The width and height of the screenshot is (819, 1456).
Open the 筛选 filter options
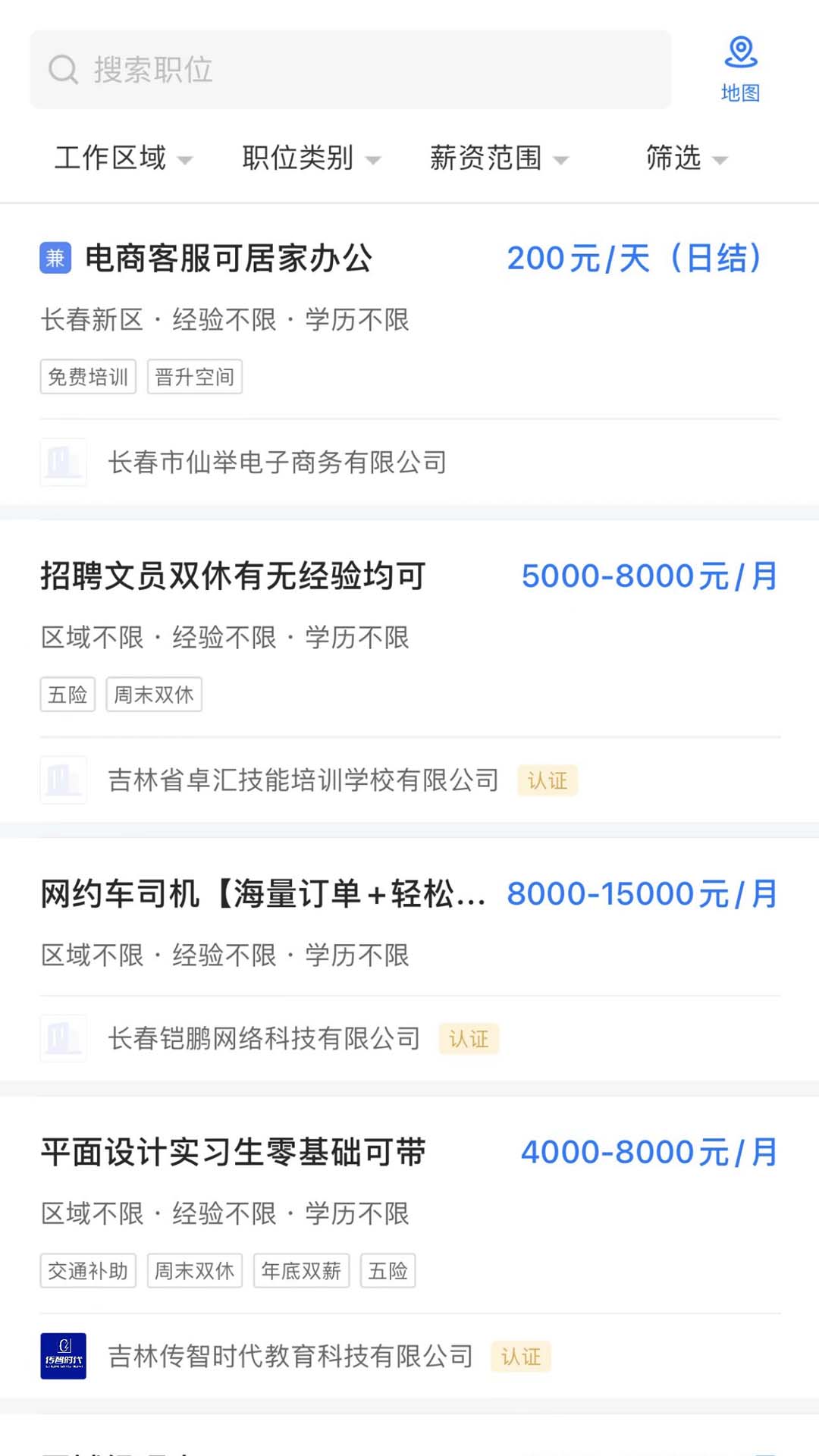pyautogui.click(x=687, y=158)
